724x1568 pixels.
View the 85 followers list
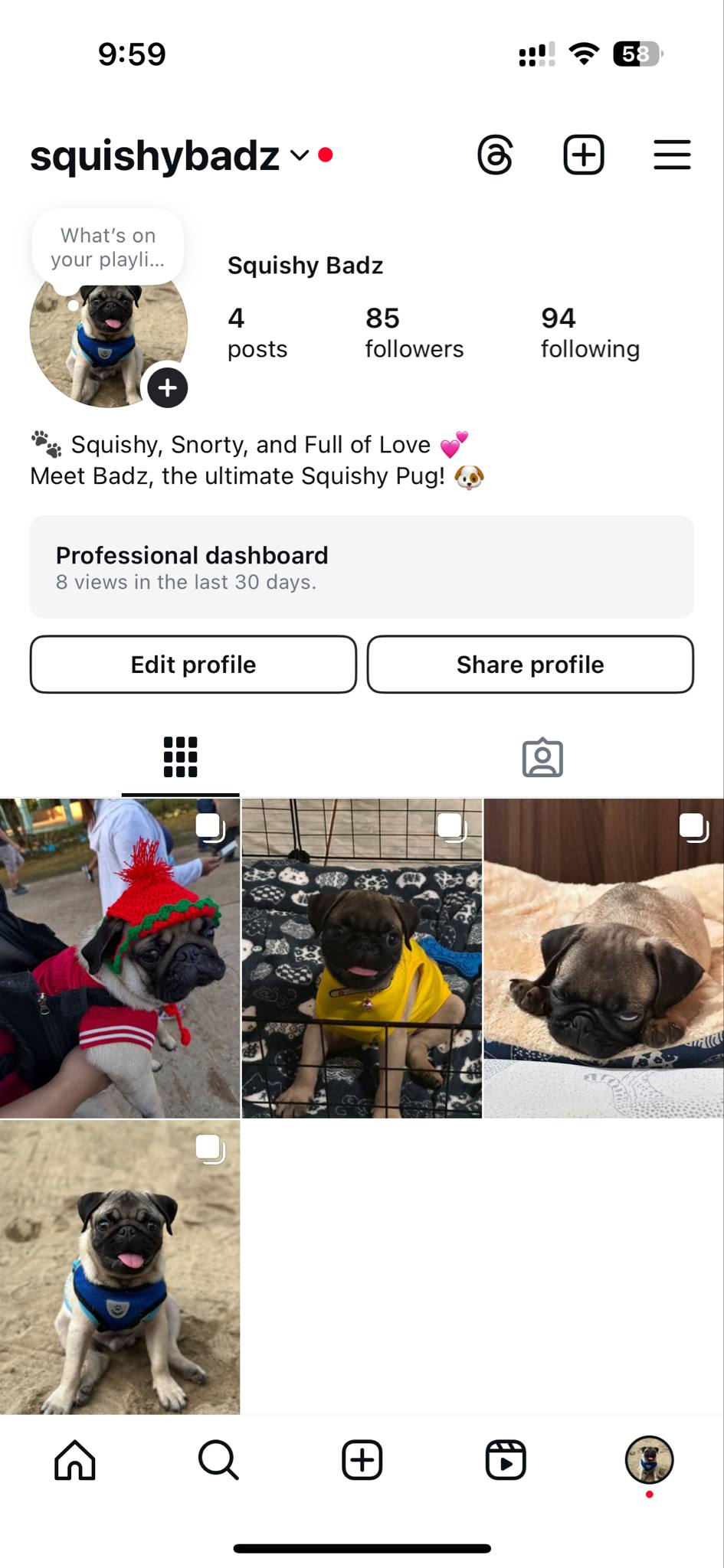click(x=414, y=333)
